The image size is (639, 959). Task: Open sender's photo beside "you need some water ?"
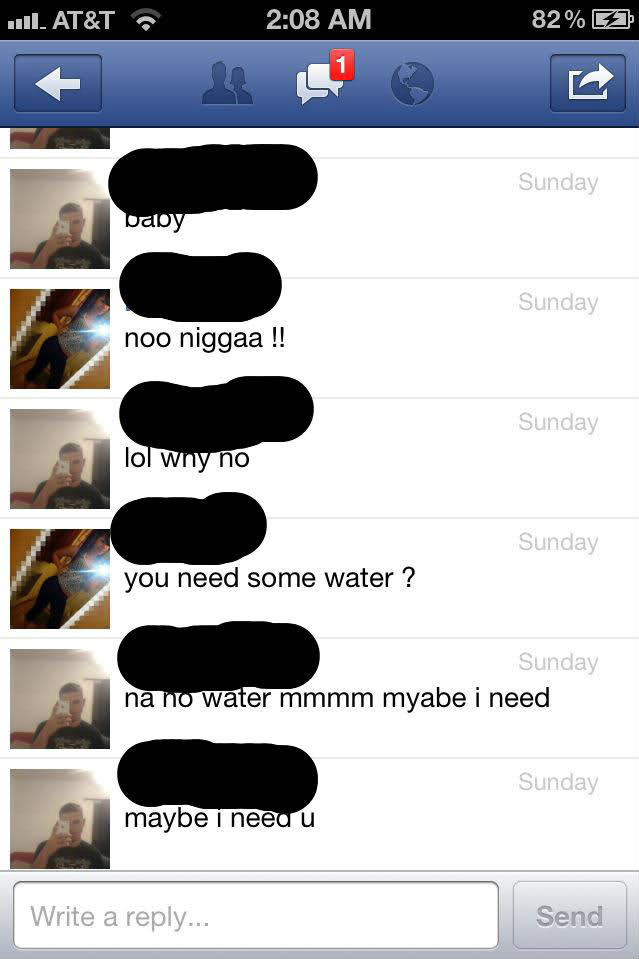pos(60,578)
